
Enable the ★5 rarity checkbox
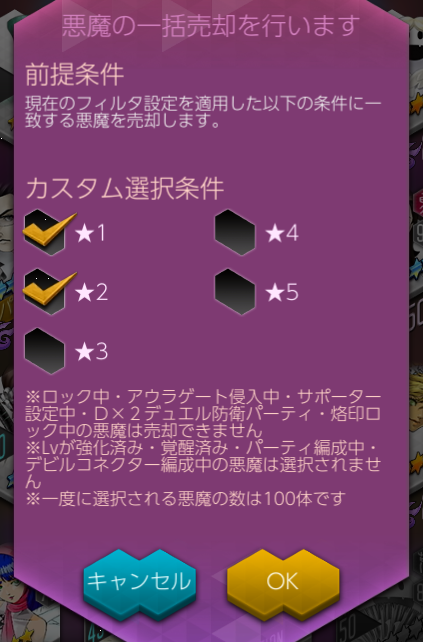[235, 292]
